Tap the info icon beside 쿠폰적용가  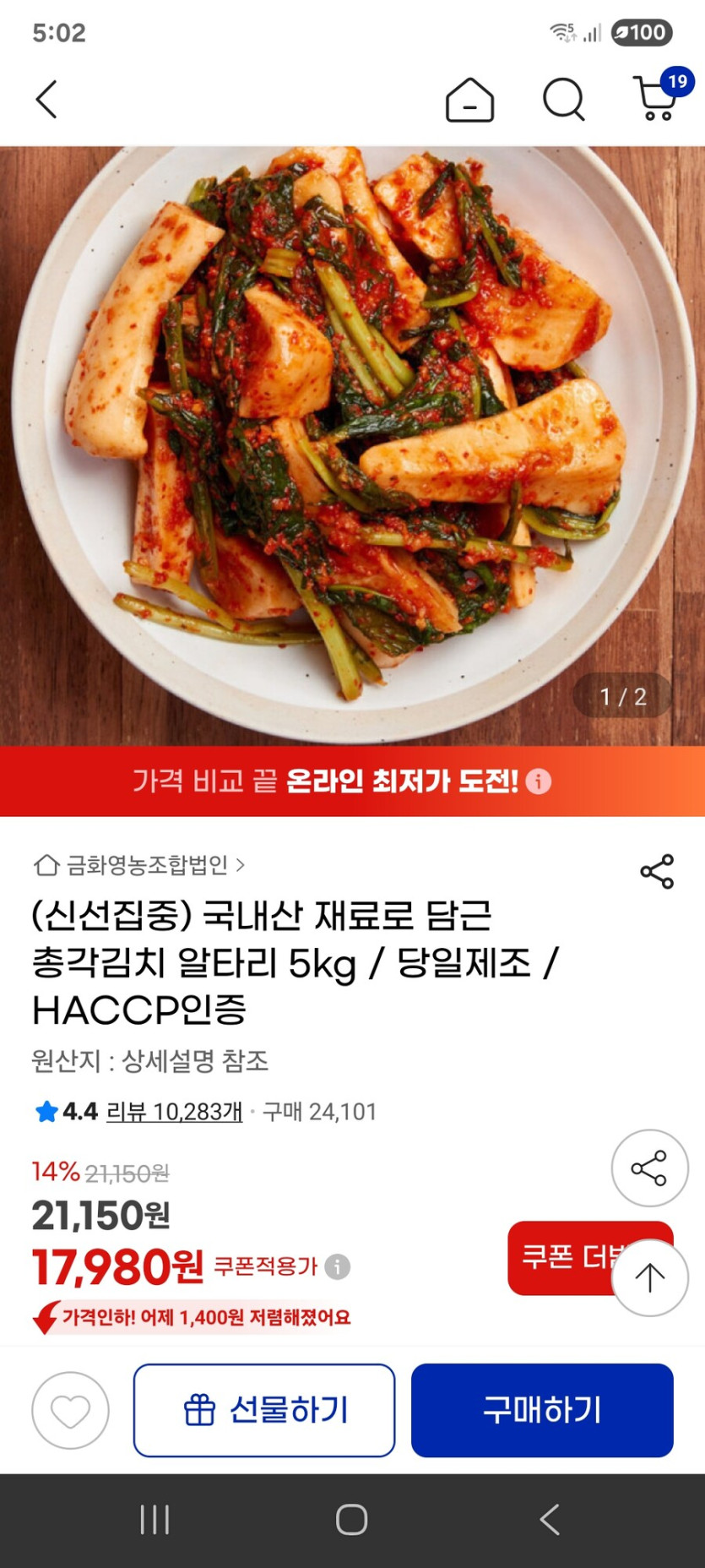pos(336,1268)
